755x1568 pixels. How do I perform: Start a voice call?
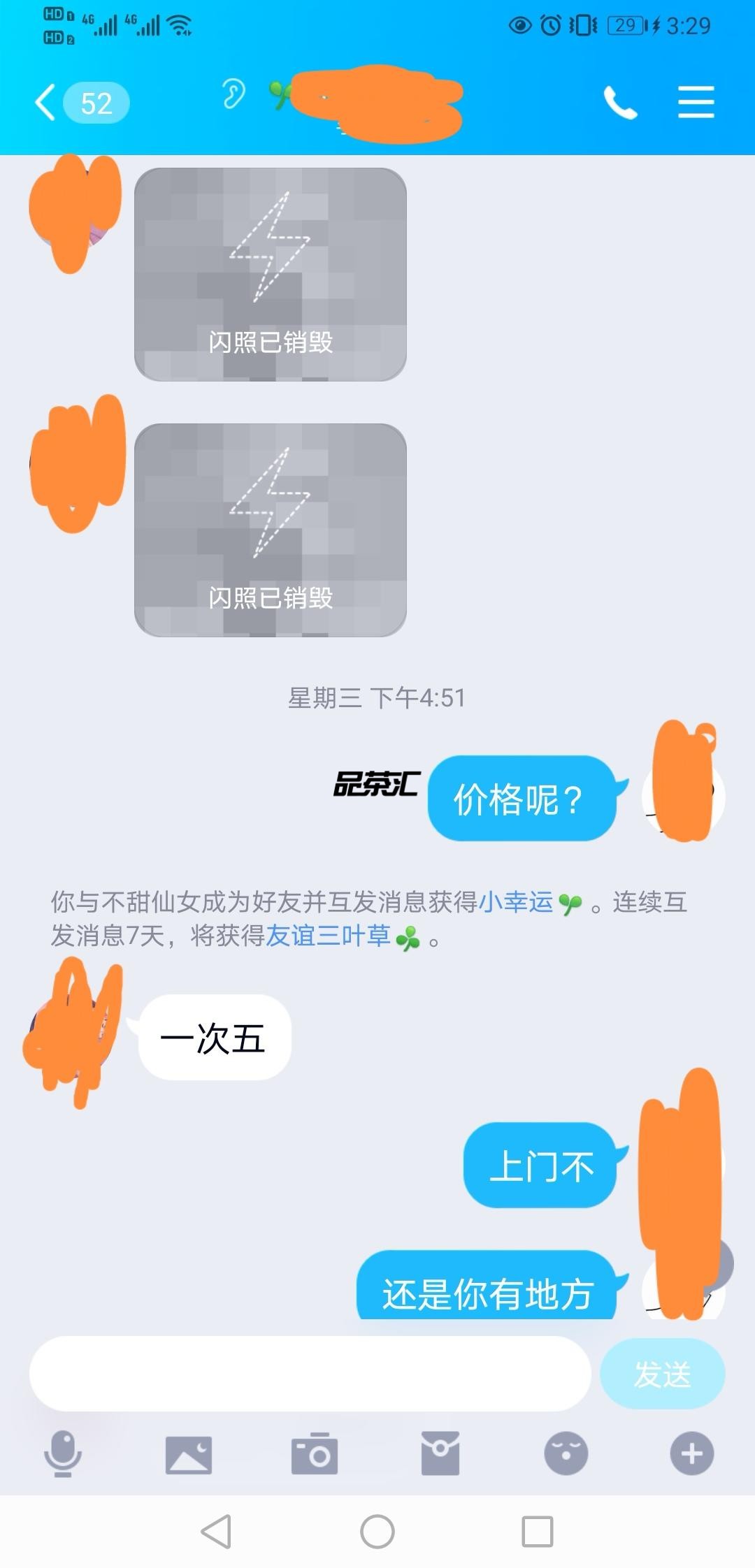(620, 103)
